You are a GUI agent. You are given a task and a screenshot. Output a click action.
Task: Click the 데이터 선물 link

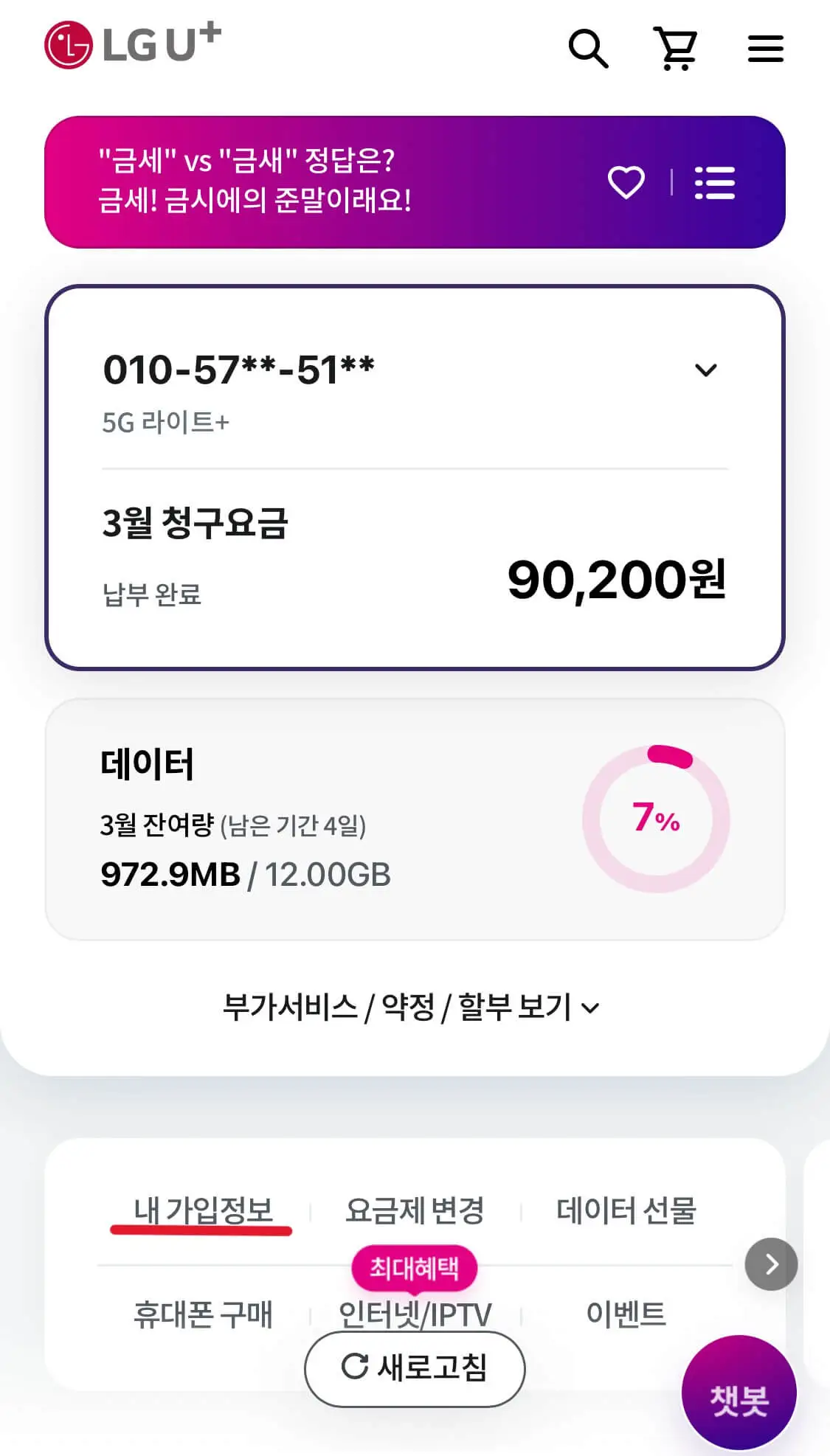pos(626,1208)
